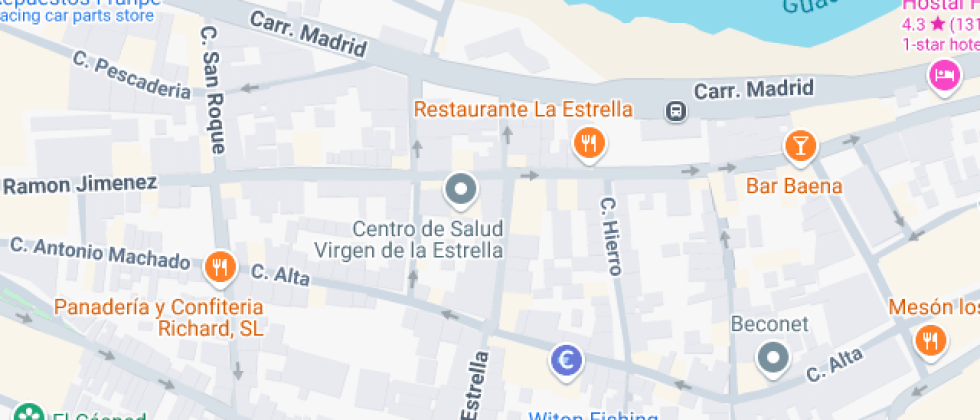Tap the Mesón restaurant marker
980x420 pixels.
coord(931,342)
